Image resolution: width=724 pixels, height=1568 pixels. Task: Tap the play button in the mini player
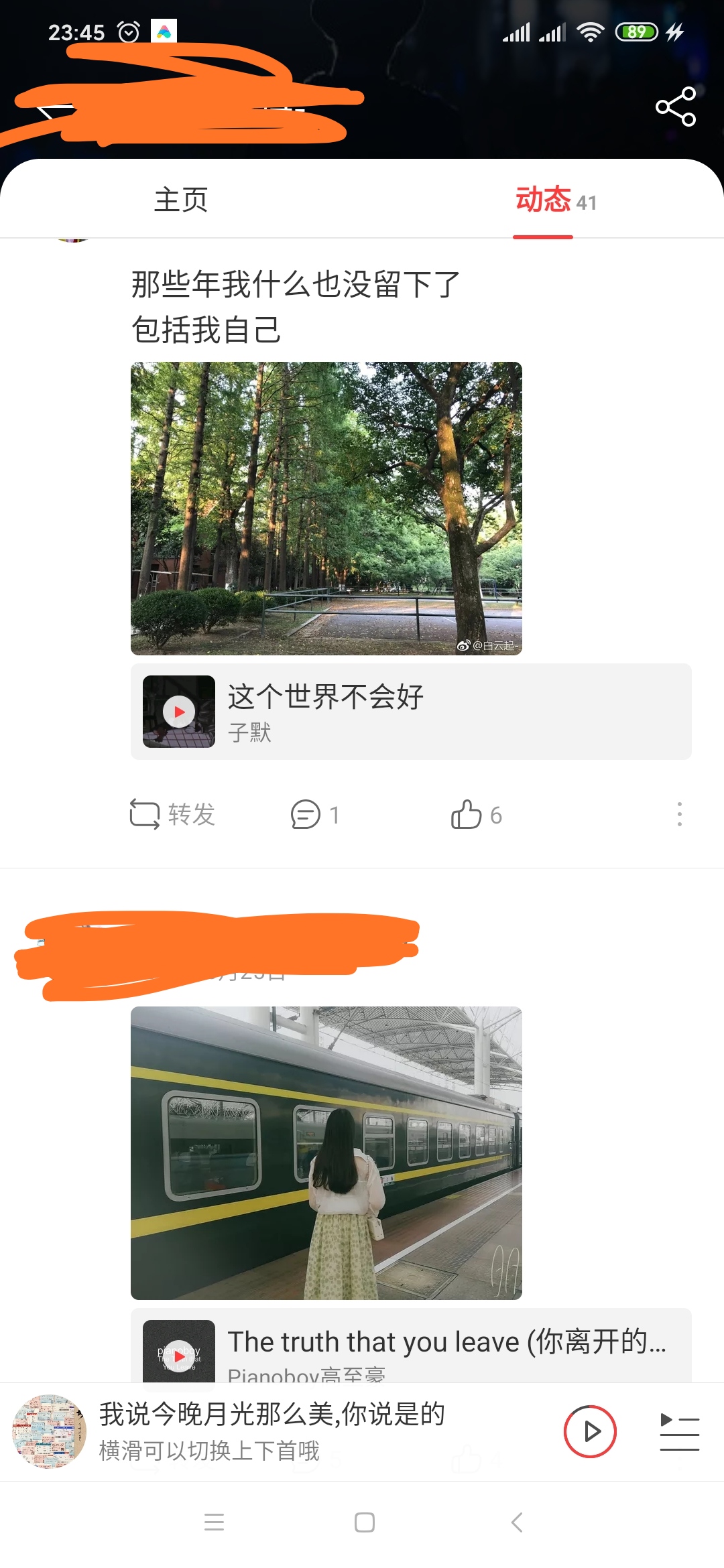point(590,1431)
